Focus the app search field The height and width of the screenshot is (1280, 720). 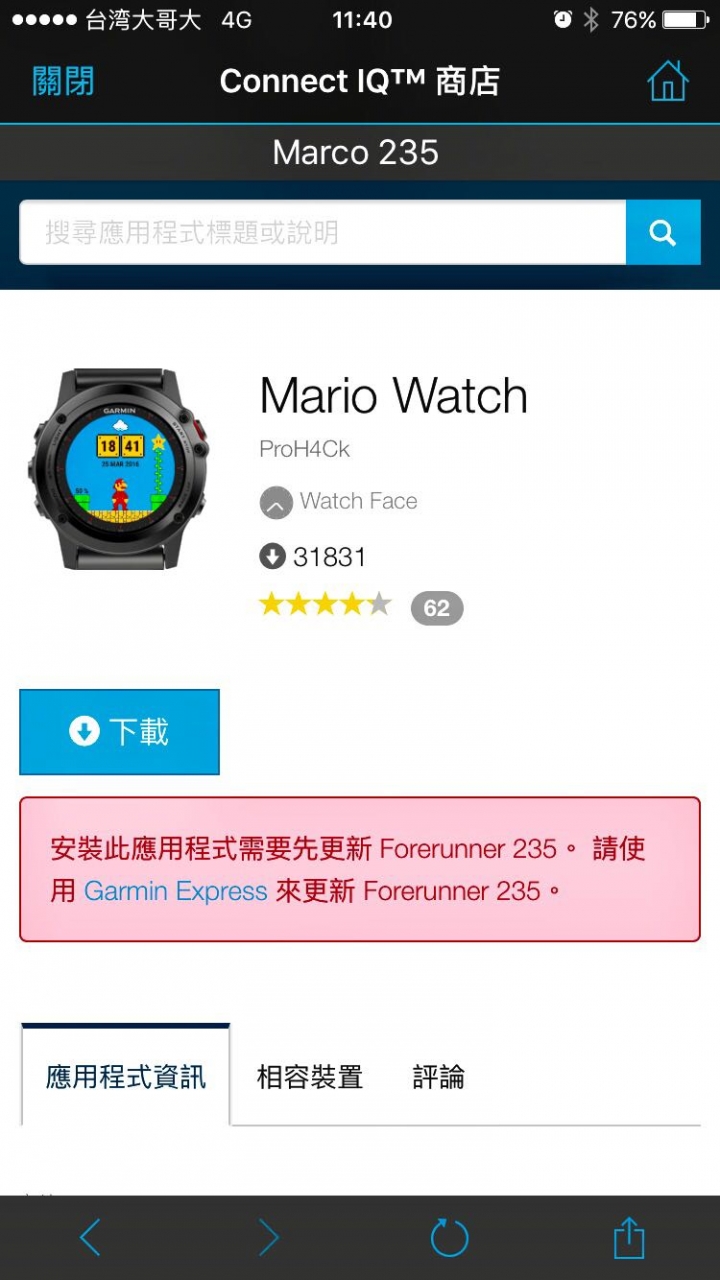coord(322,232)
